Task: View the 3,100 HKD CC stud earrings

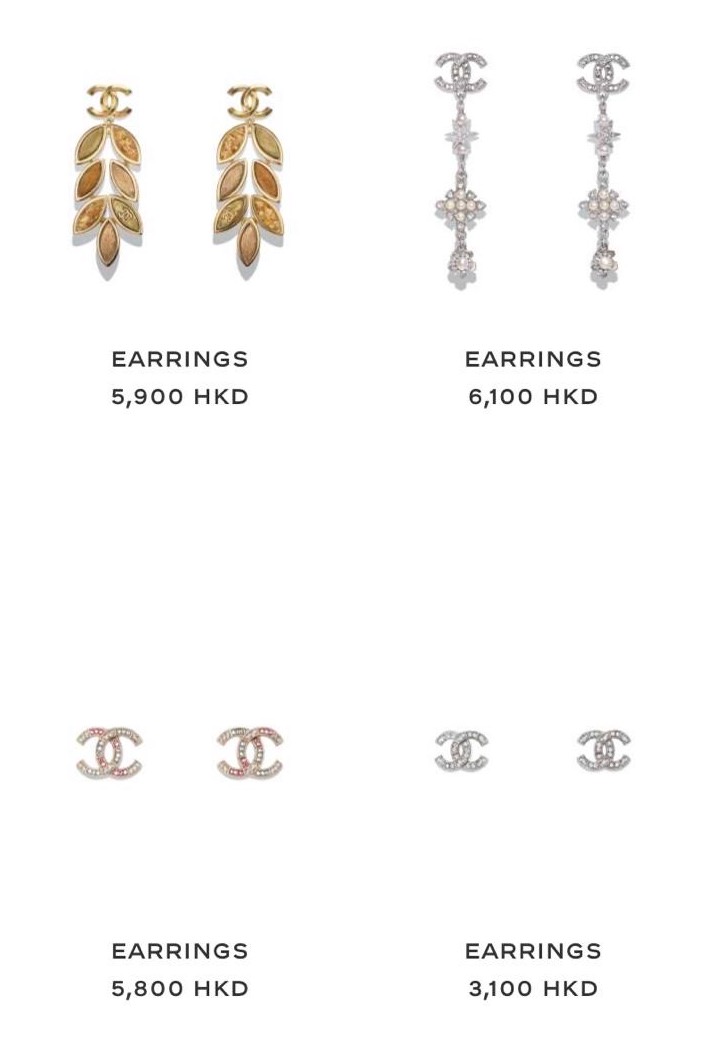Action: click(532, 750)
